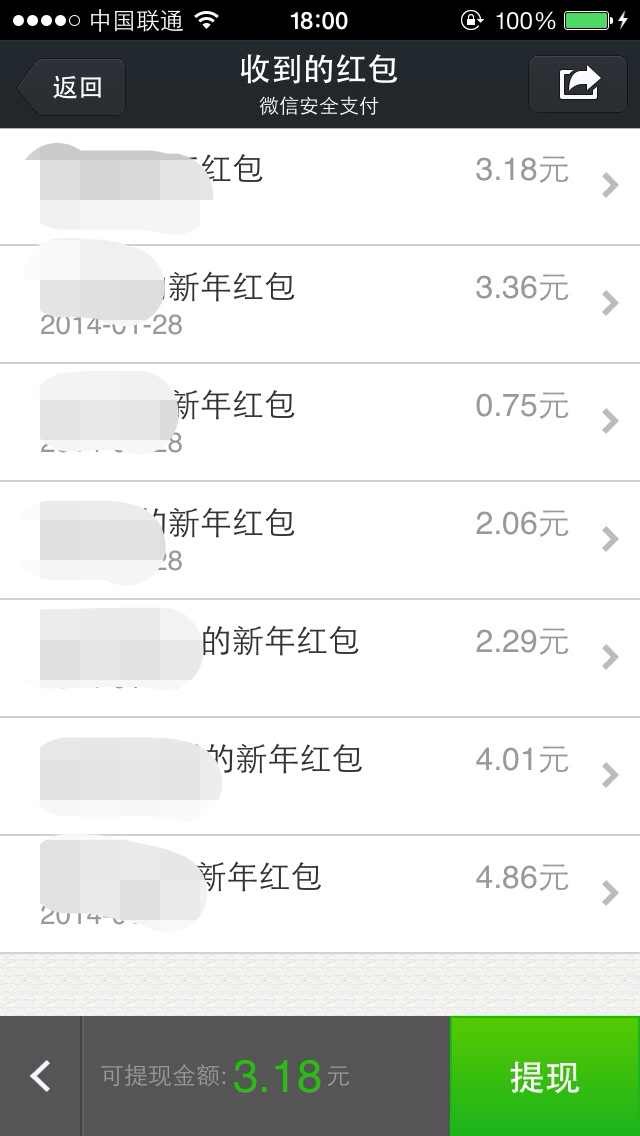Tap the 返回 back button
The height and width of the screenshot is (1136, 640).
coord(71,87)
